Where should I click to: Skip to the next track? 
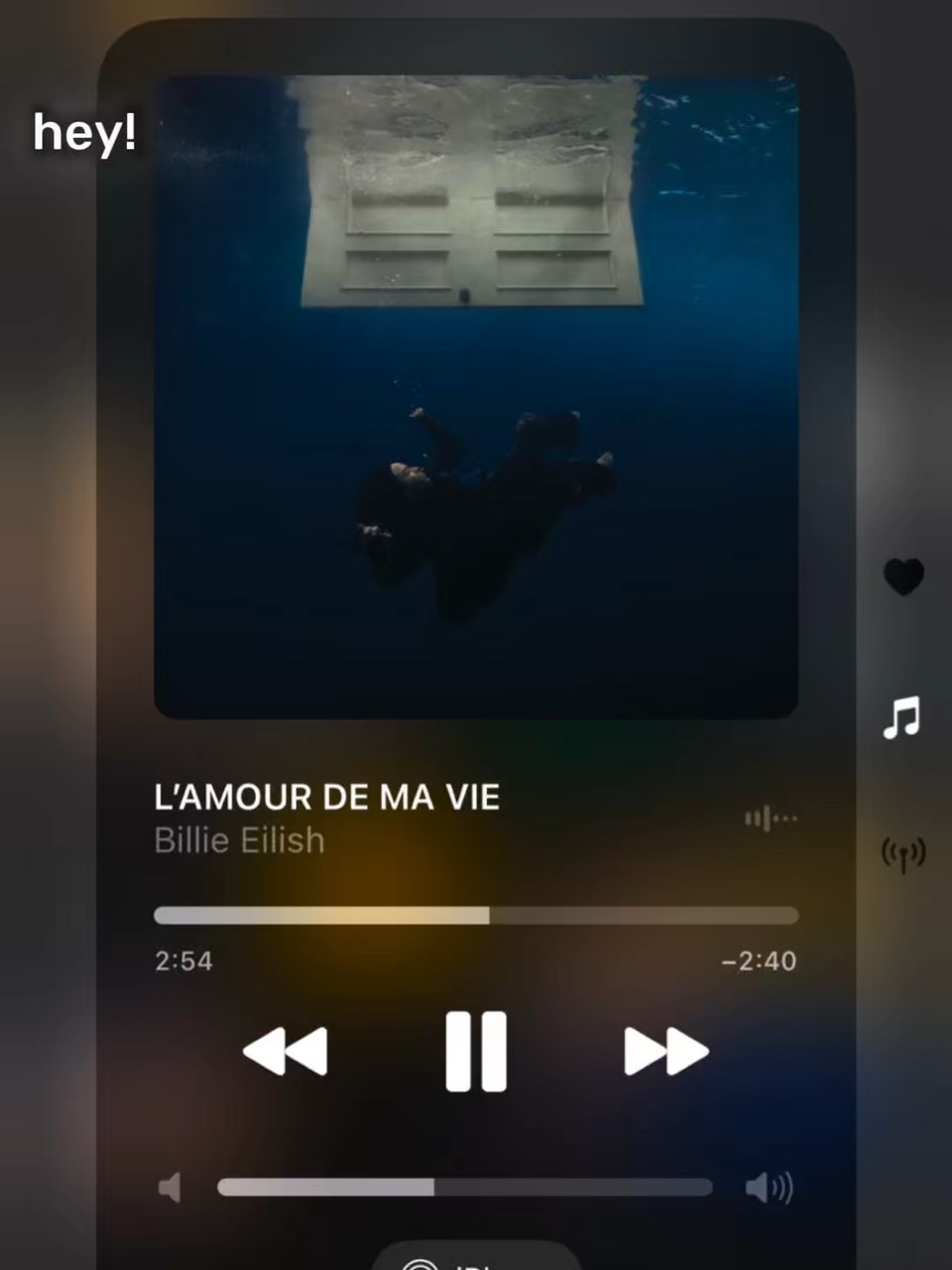click(666, 1052)
